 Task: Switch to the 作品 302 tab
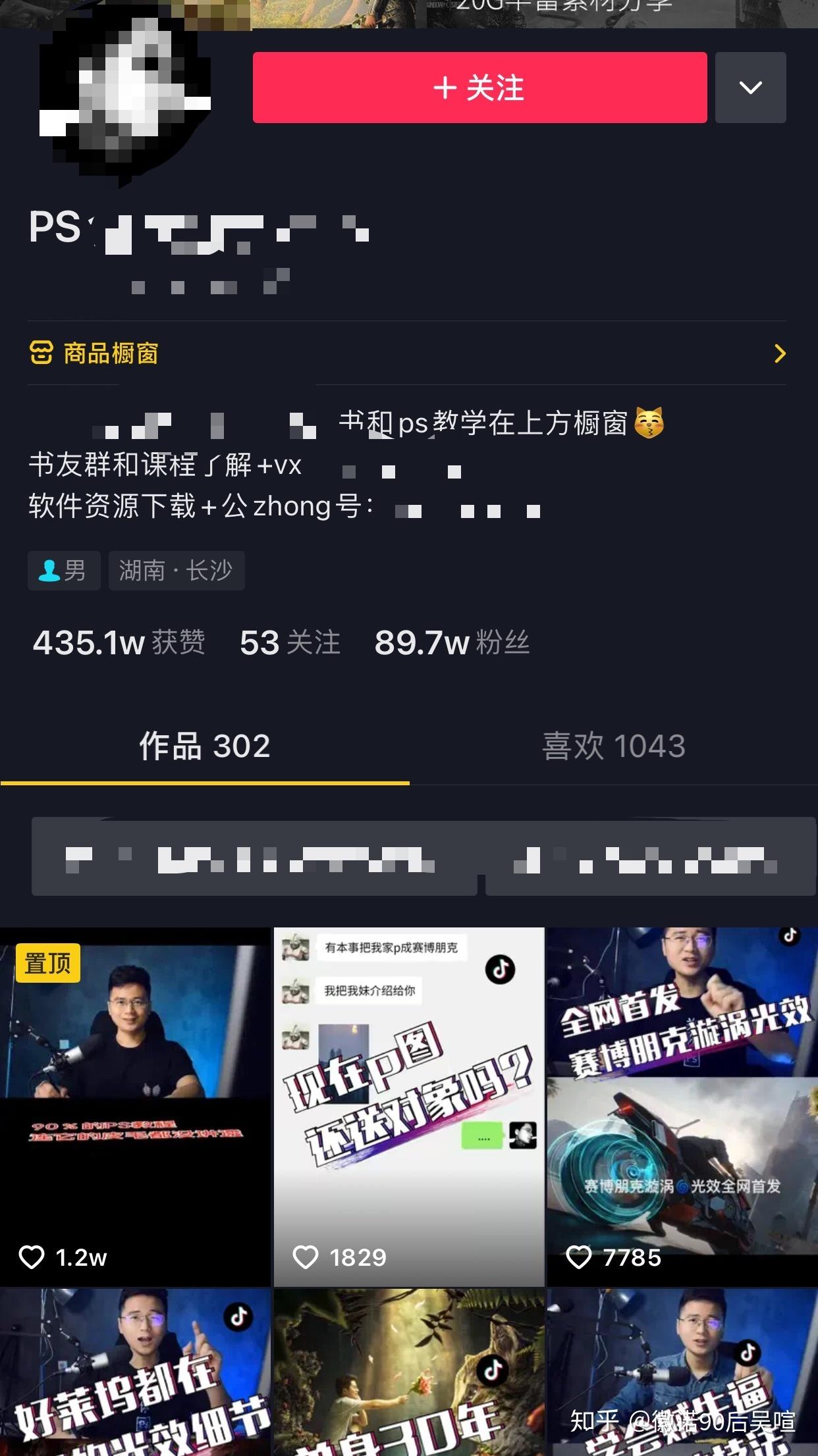pos(204,746)
